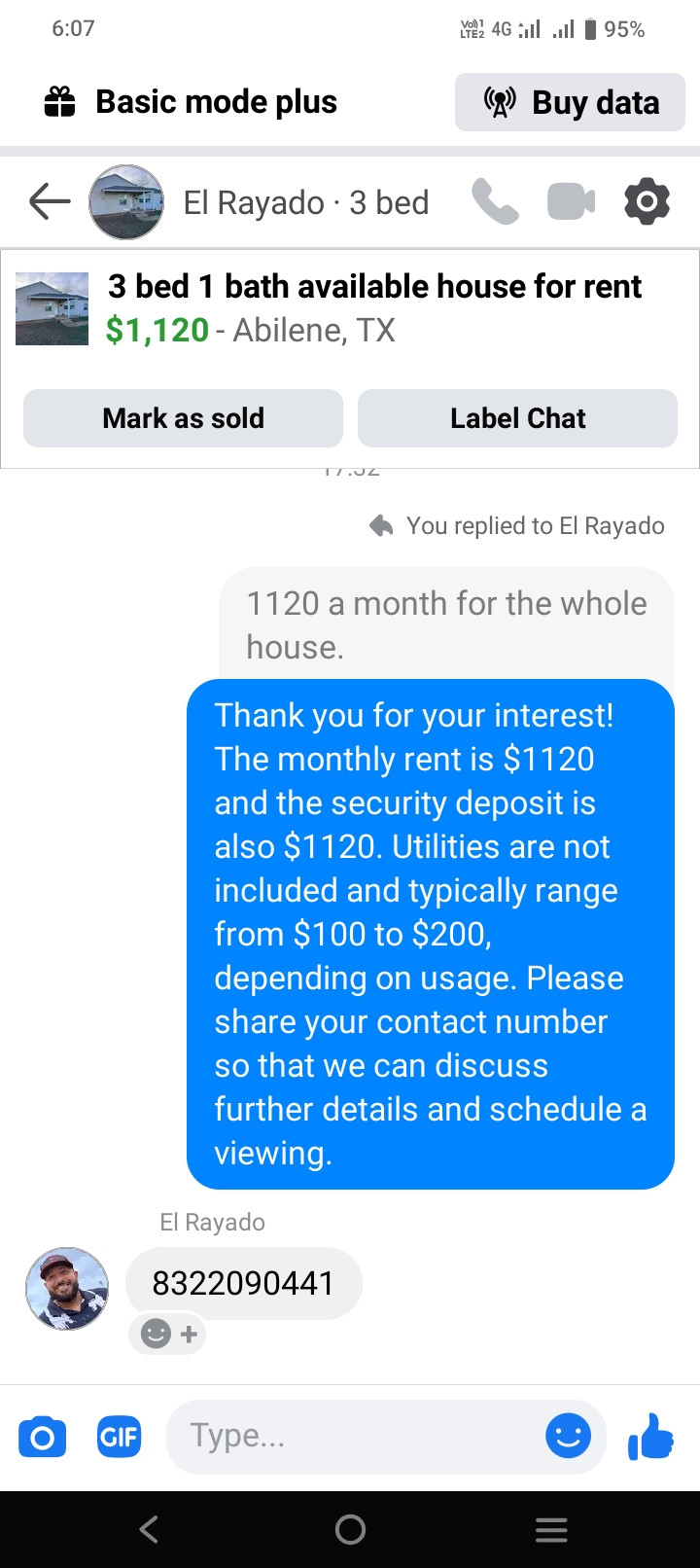The image size is (700, 1568).
Task: Focus the Type... message field
Action: 350,1436
